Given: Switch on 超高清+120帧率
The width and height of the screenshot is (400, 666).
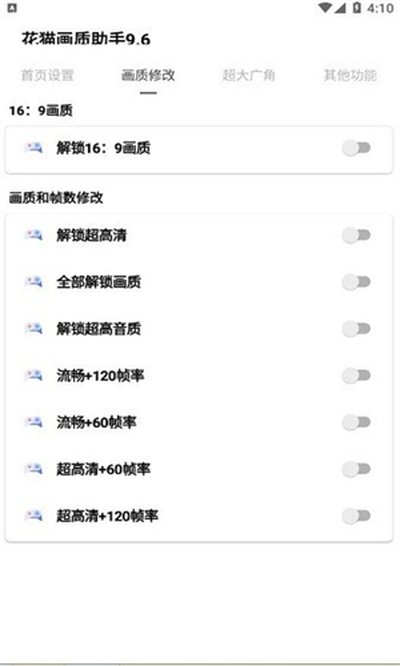Looking at the screenshot, I should click(357, 516).
